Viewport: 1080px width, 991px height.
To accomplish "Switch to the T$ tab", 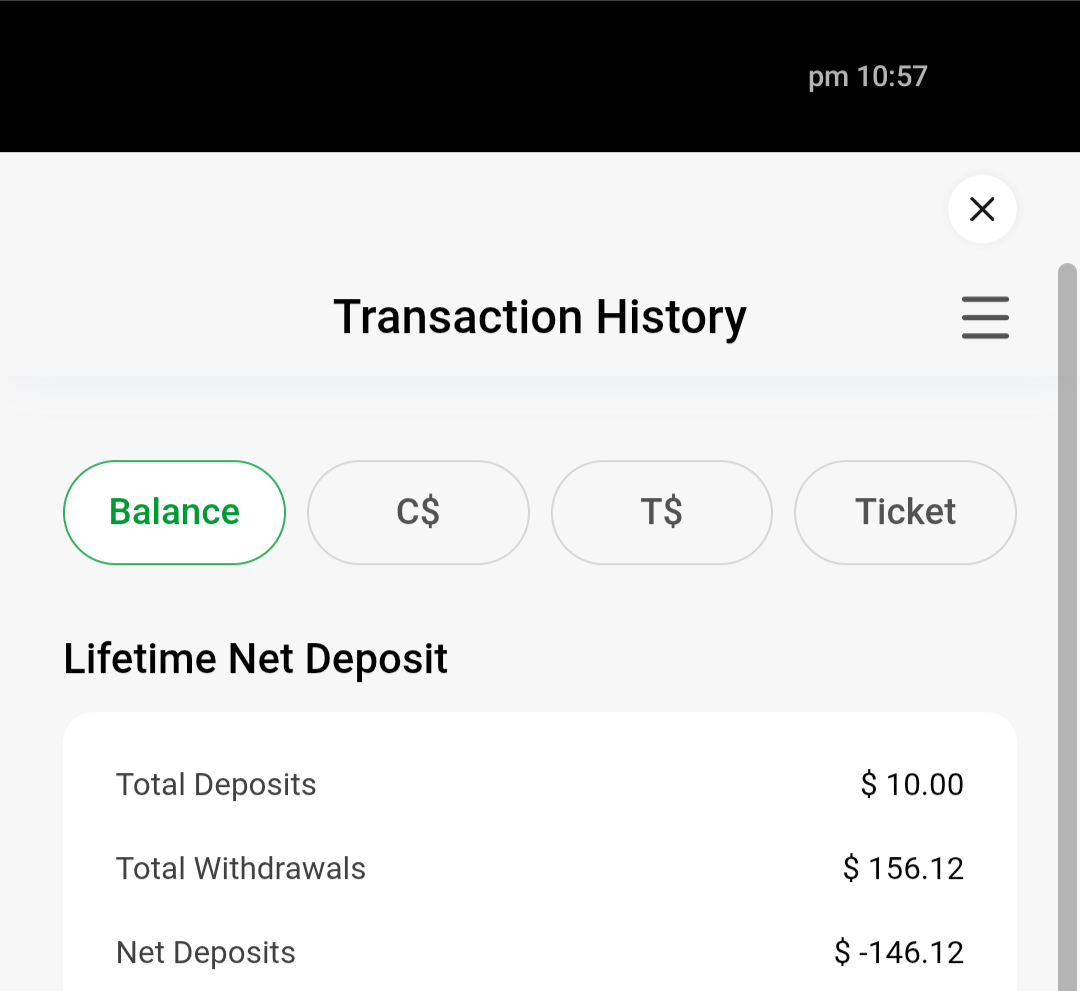I will click(661, 512).
